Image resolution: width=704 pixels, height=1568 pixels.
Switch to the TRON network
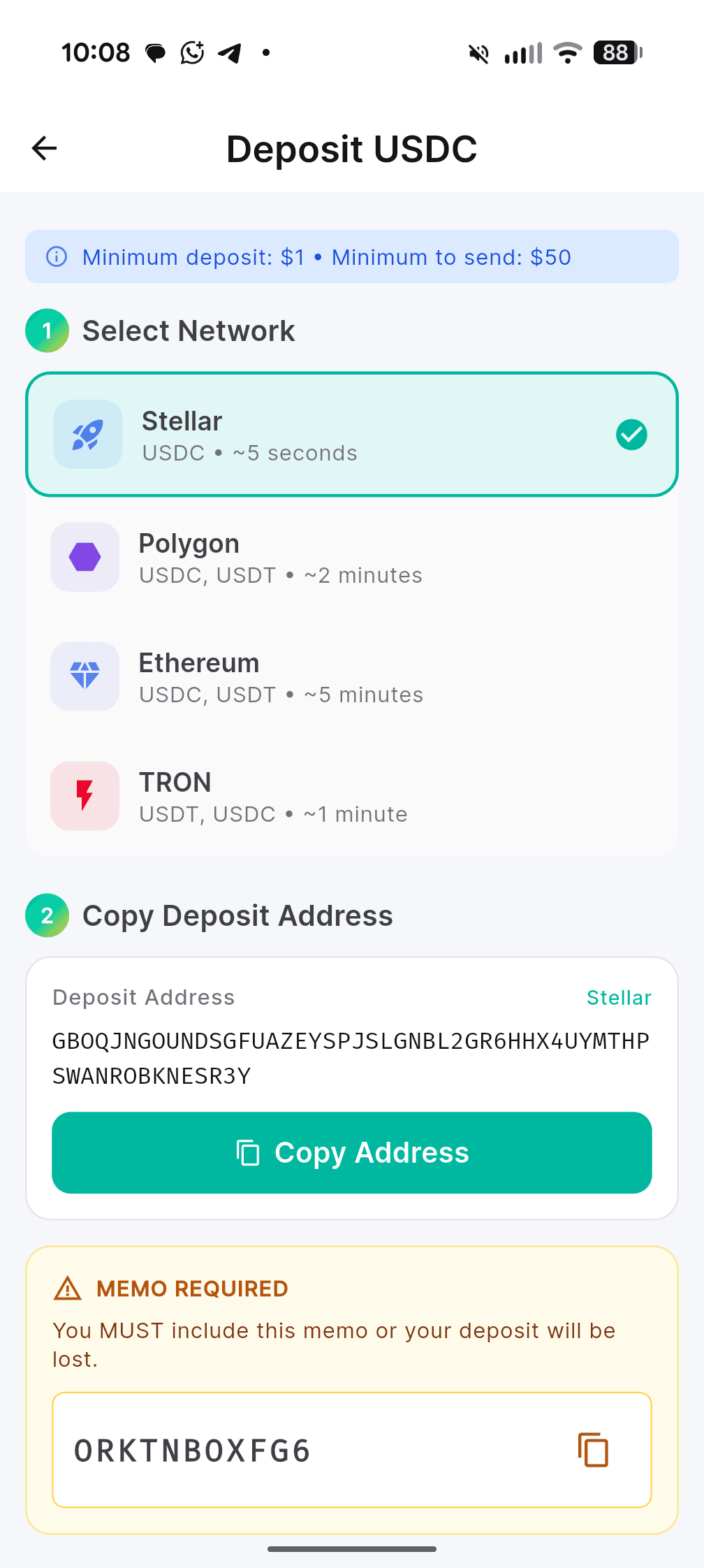pyautogui.click(x=351, y=796)
